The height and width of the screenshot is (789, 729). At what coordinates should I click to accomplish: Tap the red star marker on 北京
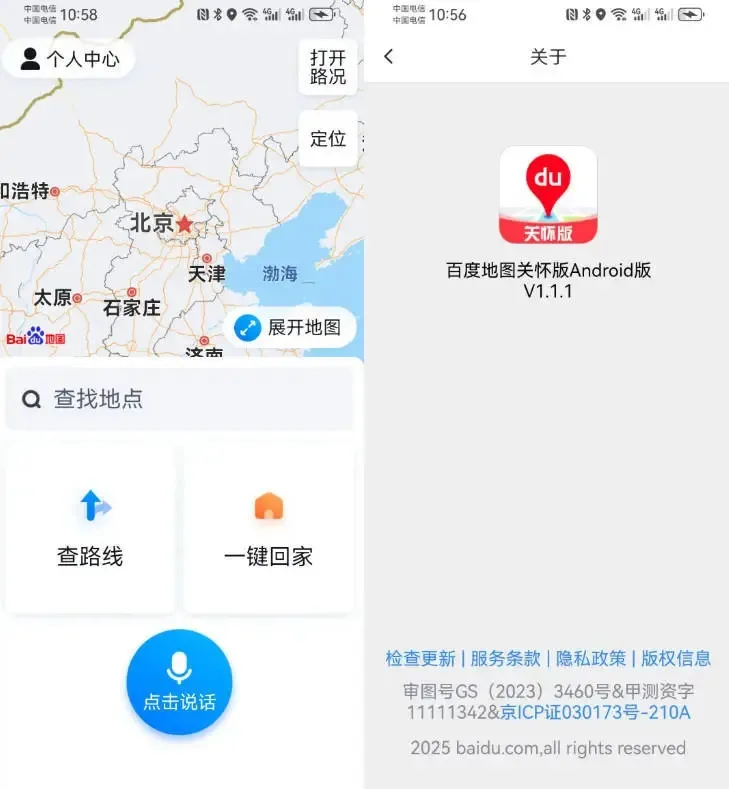185,223
